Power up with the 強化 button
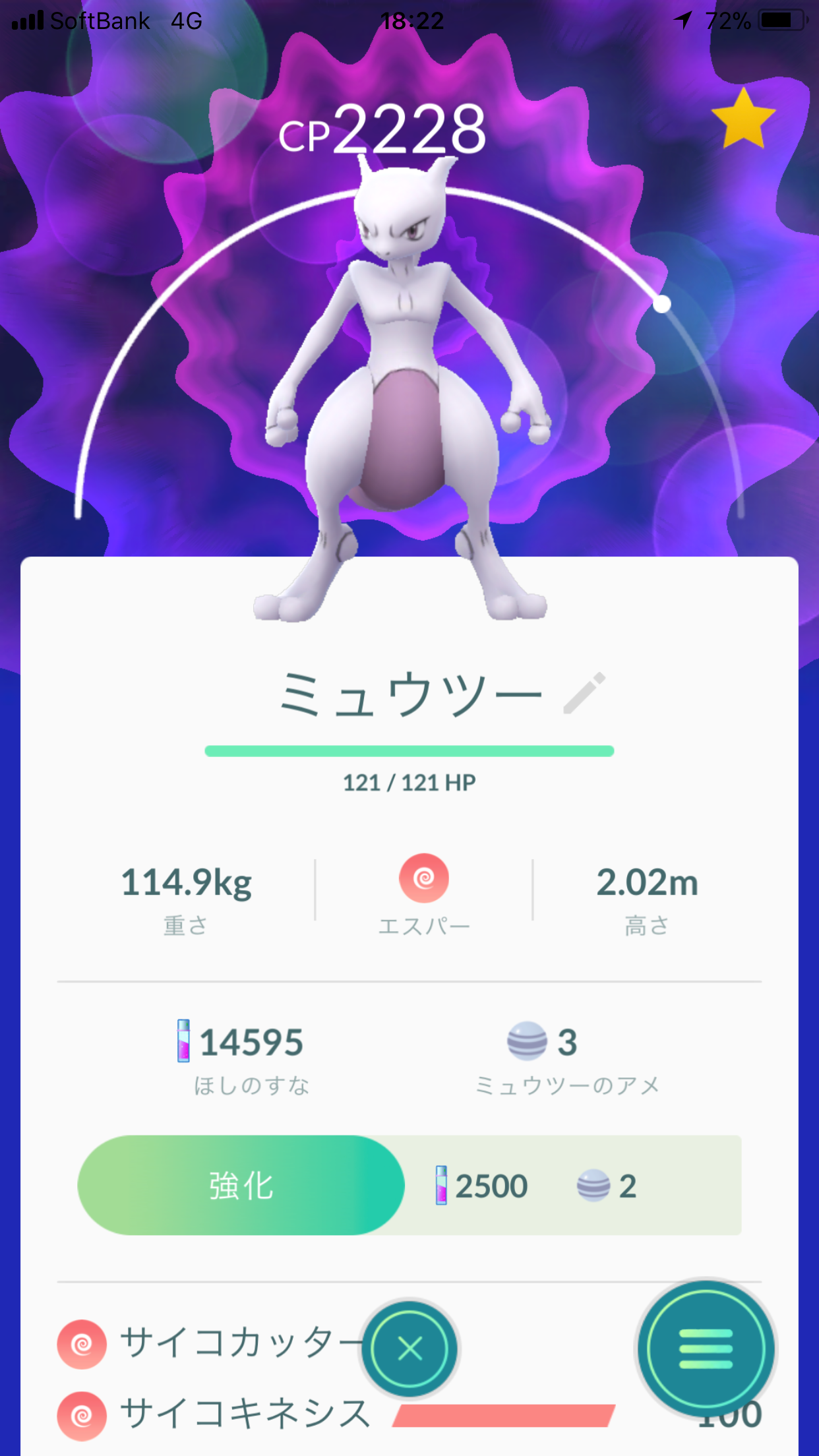Viewport: 819px width, 1456px height. pyautogui.click(x=241, y=1186)
